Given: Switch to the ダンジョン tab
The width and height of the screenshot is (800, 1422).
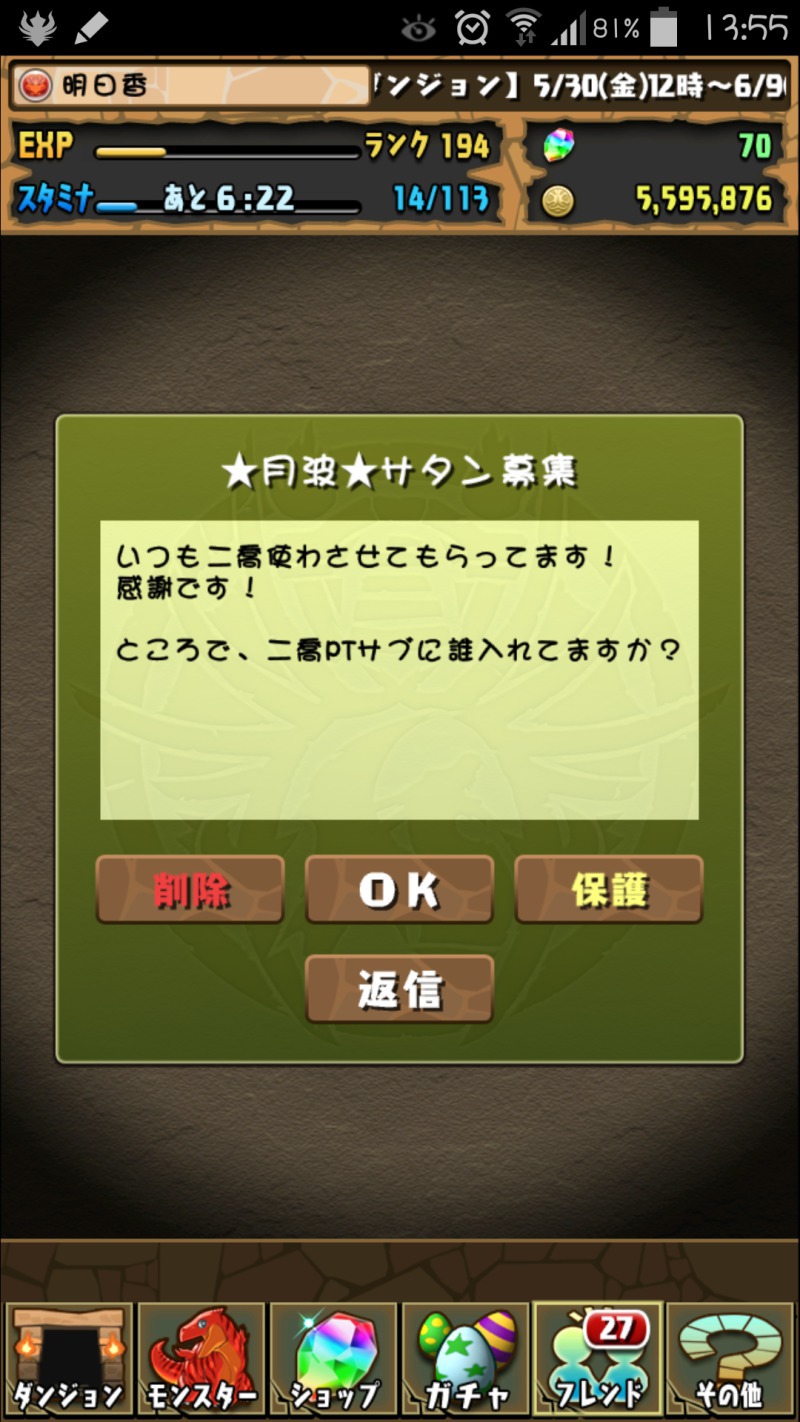Looking at the screenshot, I should click(68, 1360).
